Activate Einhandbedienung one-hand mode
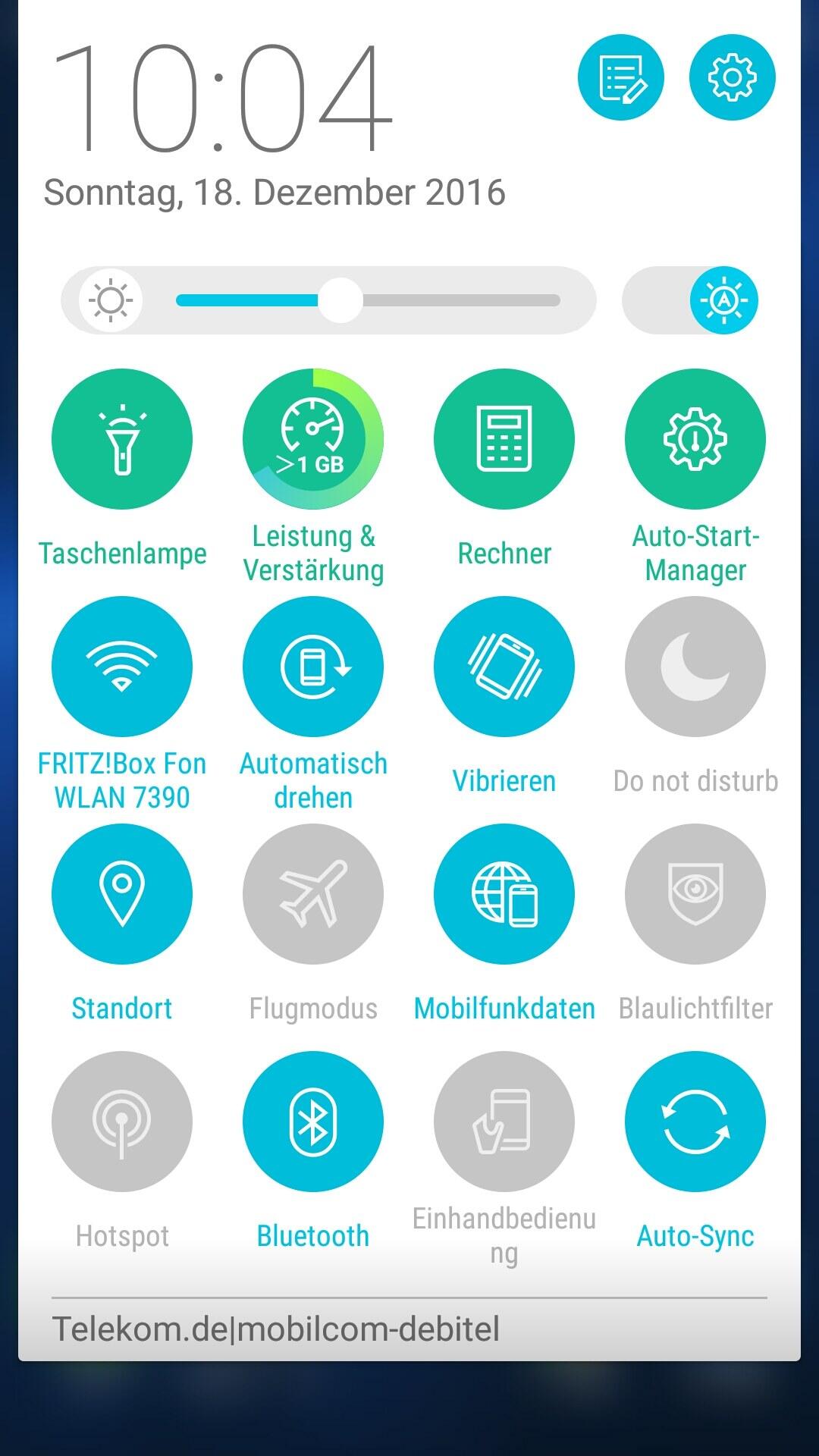819x1456 pixels. click(x=504, y=1122)
